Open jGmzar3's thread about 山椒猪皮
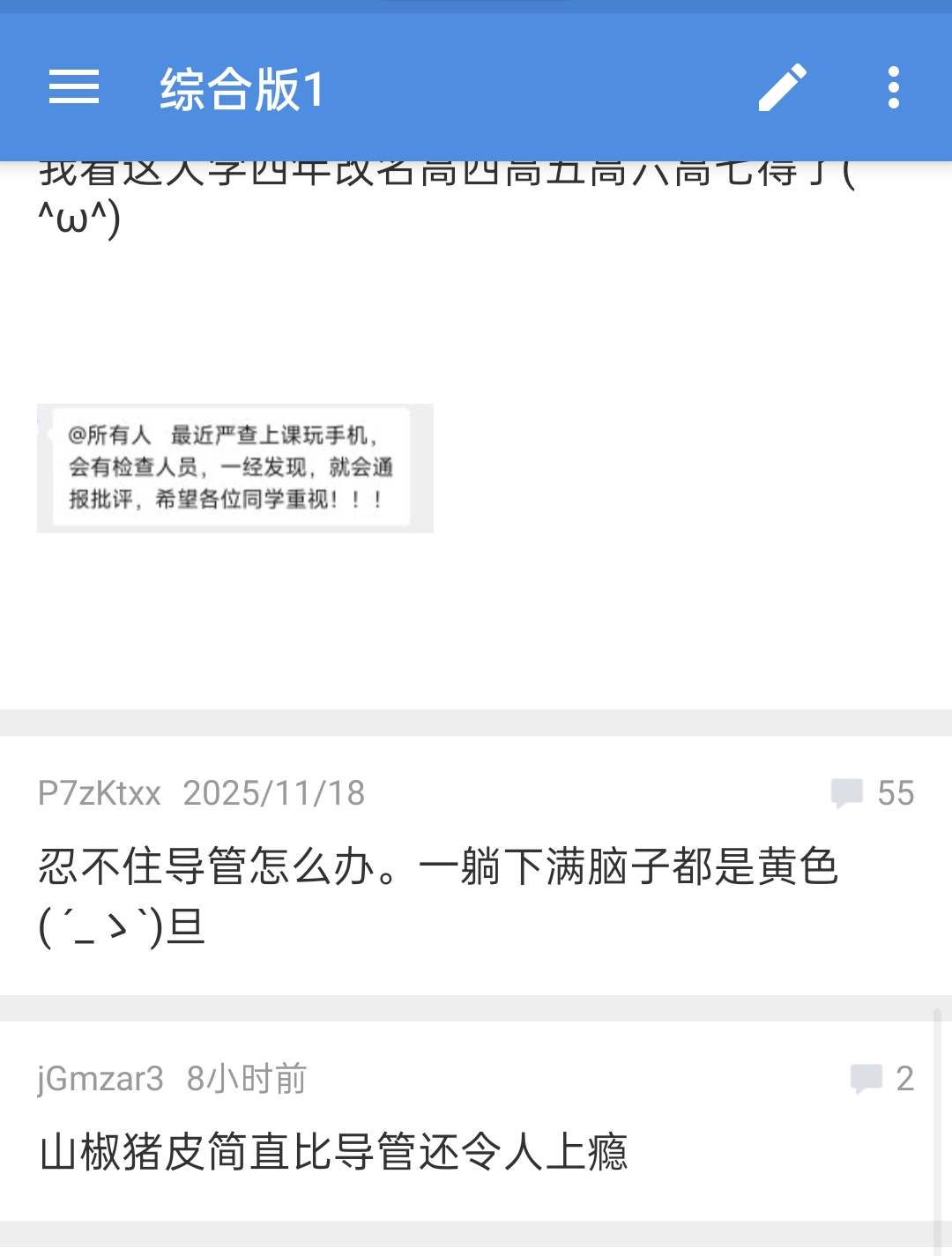Image resolution: width=952 pixels, height=1256 pixels. click(x=333, y=1152)
